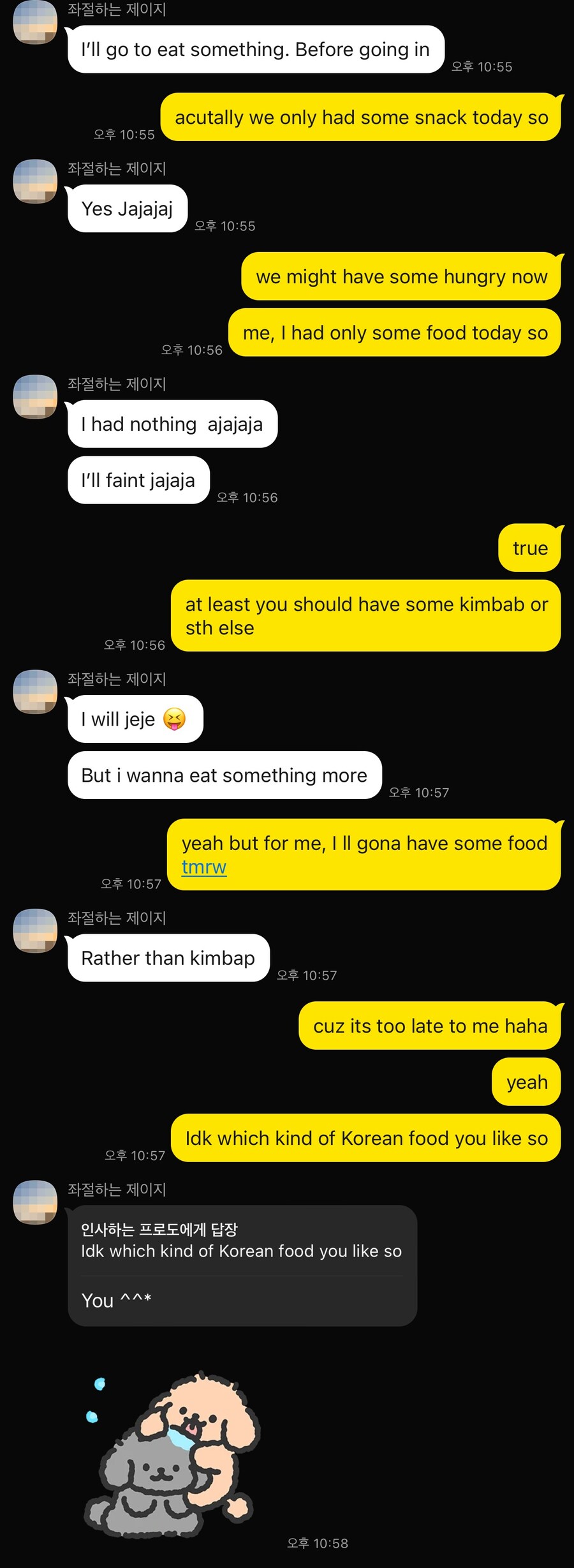Image resolution: width=574 pixels, height=1568 pixels.
Task: Tap the avatar beside 'I had nothing ajajaja'
Action: coord(35,398)
